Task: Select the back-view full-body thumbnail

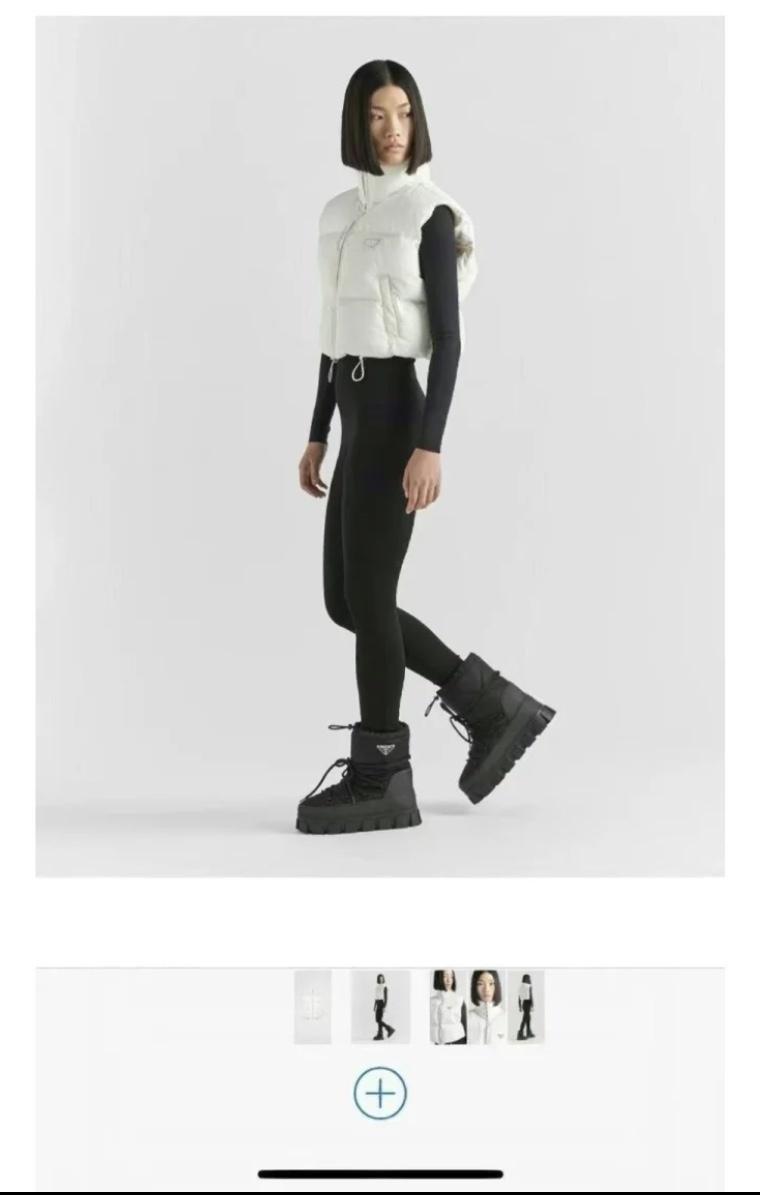Action: pos(526,1007)
